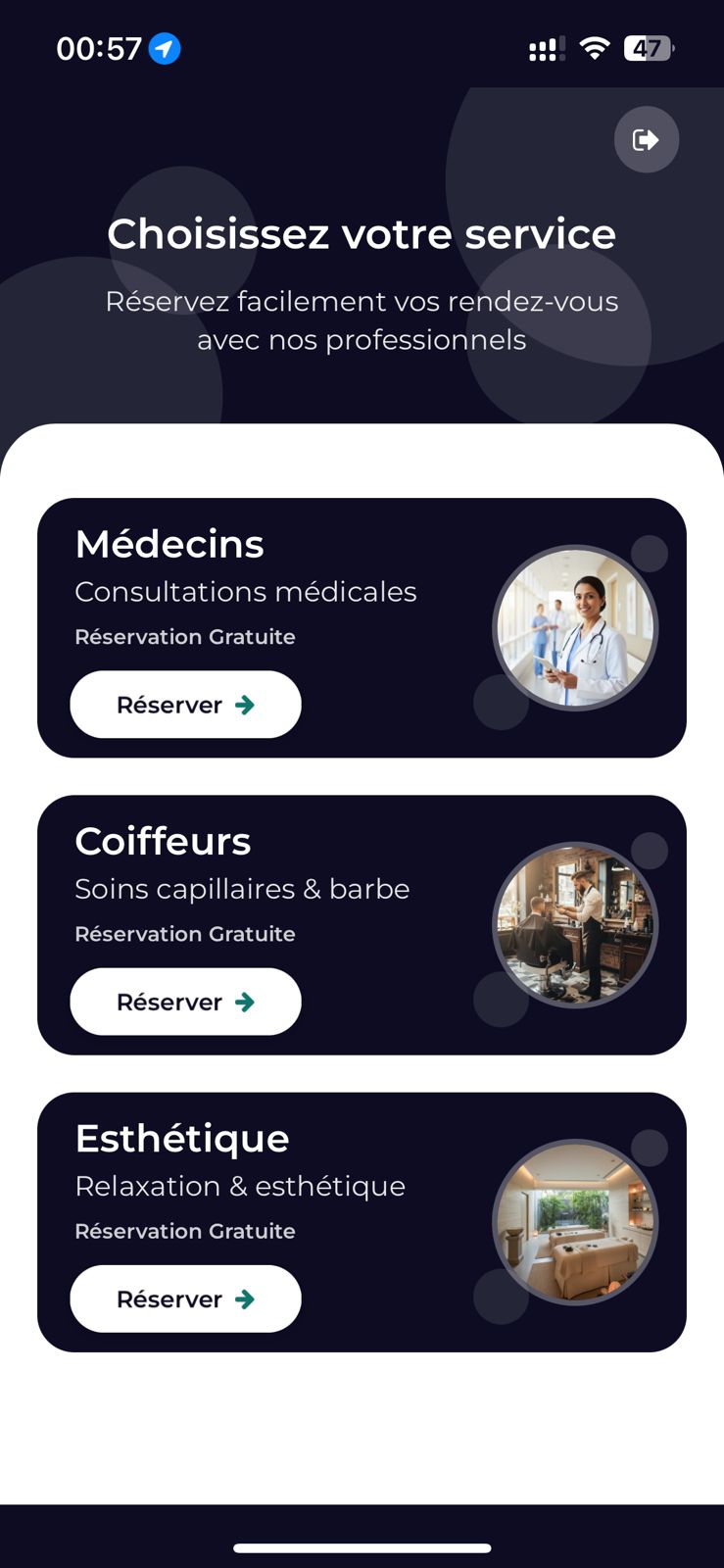This screenshot has width=724, height=1568.
Task: Book a Coiffeurs appointment with Réserver
Action: point(185,1002)
